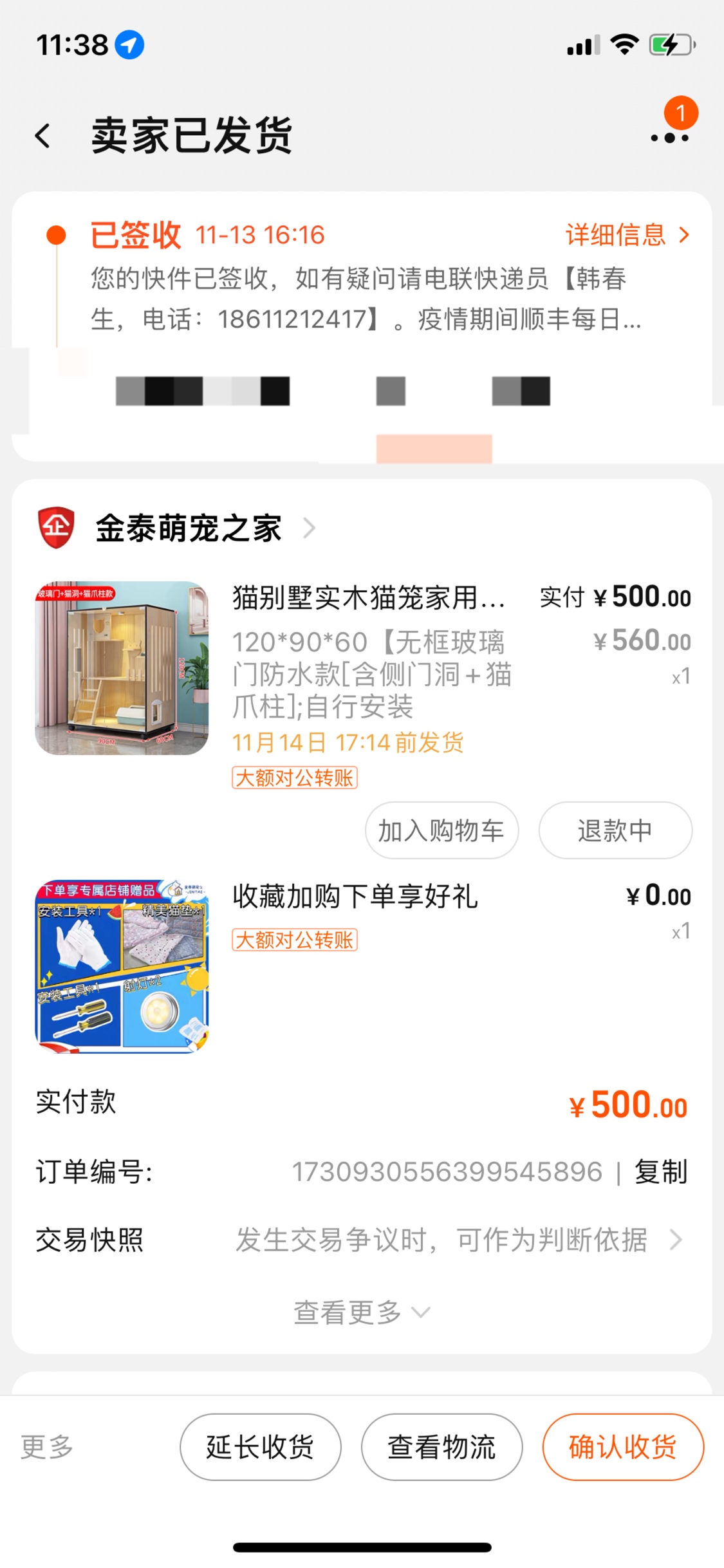The image size is (724, 1568).
Task: Tap 查看物流 to view logistics
Action: pyautogui.click(x=441, y=1447)
